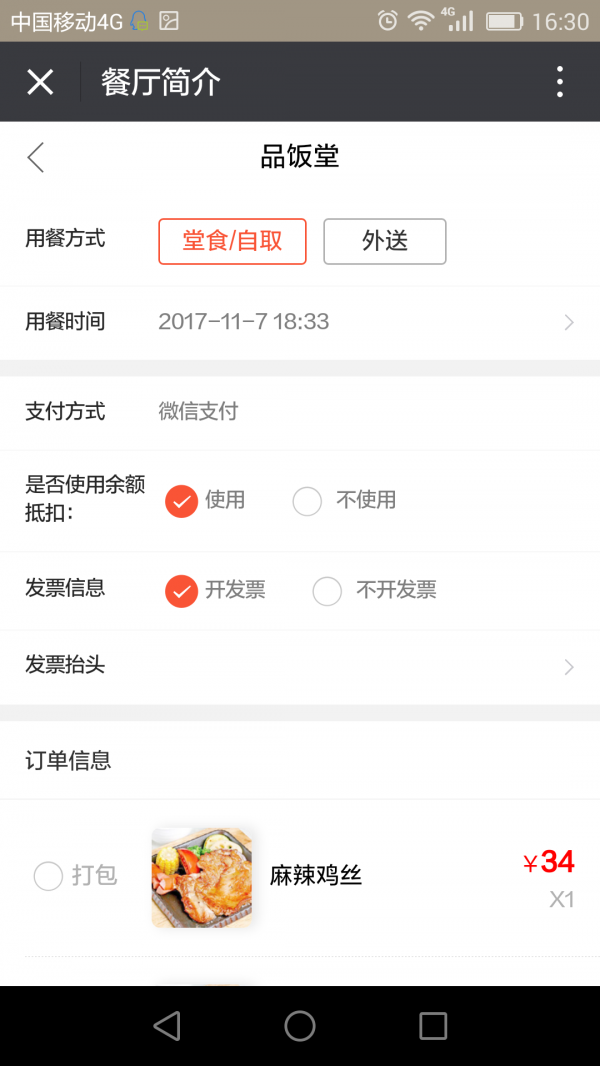This screenshot has height=1066, width=600.
Task: Tap the system home button
Action: coord(300,1025)
